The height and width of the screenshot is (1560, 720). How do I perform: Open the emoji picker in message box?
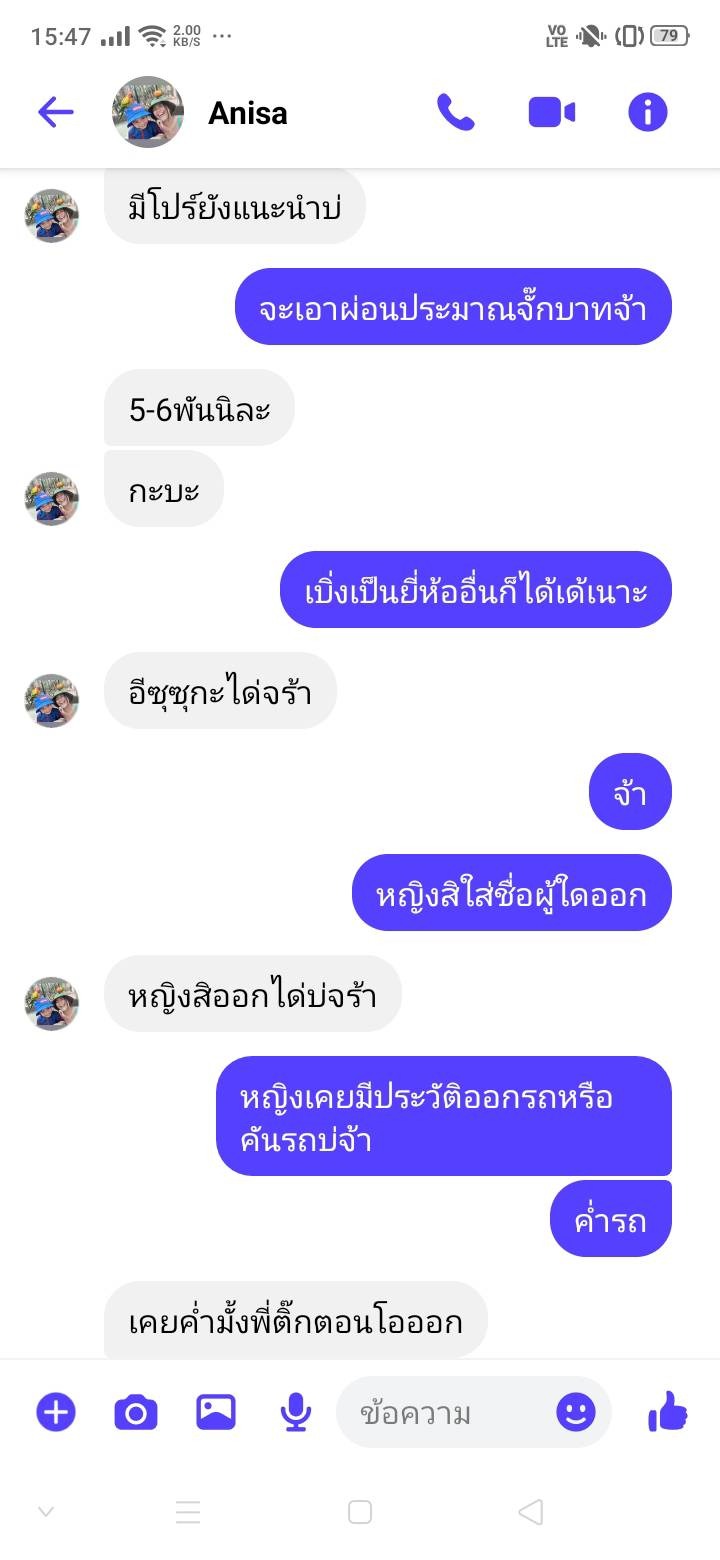(576, 1412)
